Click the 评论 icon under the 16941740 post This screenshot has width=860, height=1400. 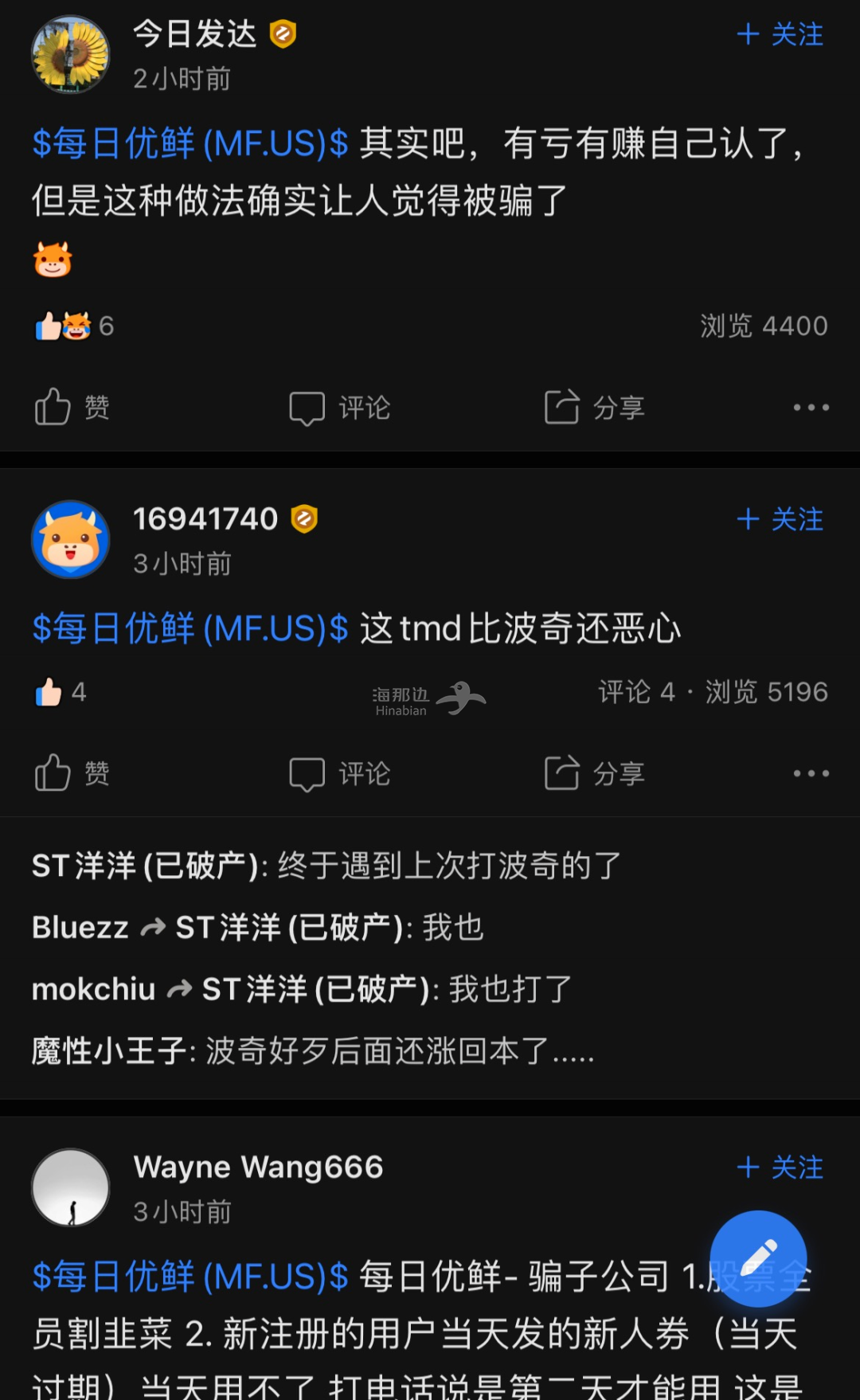[x=338, y=772]
